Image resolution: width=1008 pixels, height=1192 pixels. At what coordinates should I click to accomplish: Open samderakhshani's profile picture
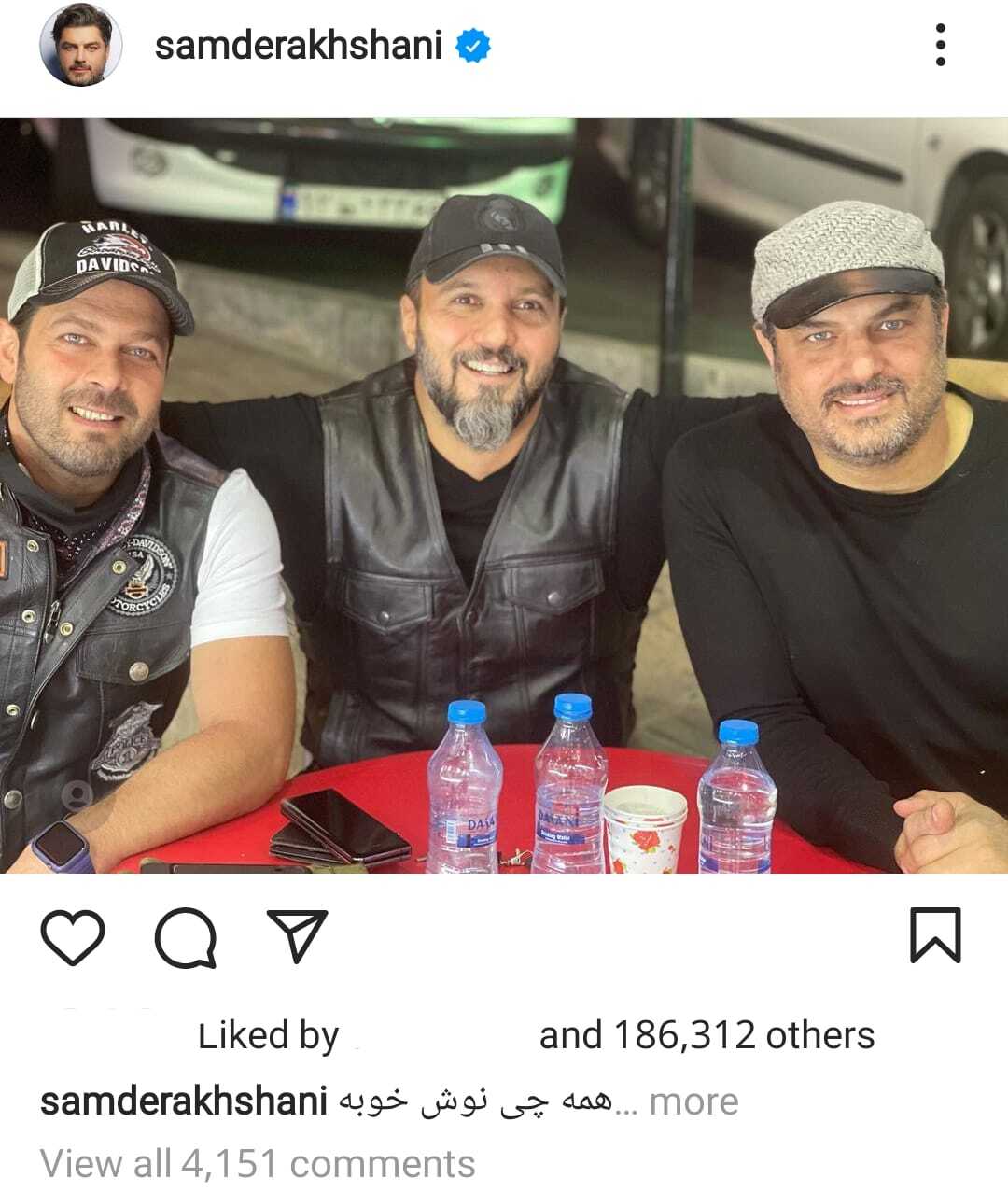81,45
